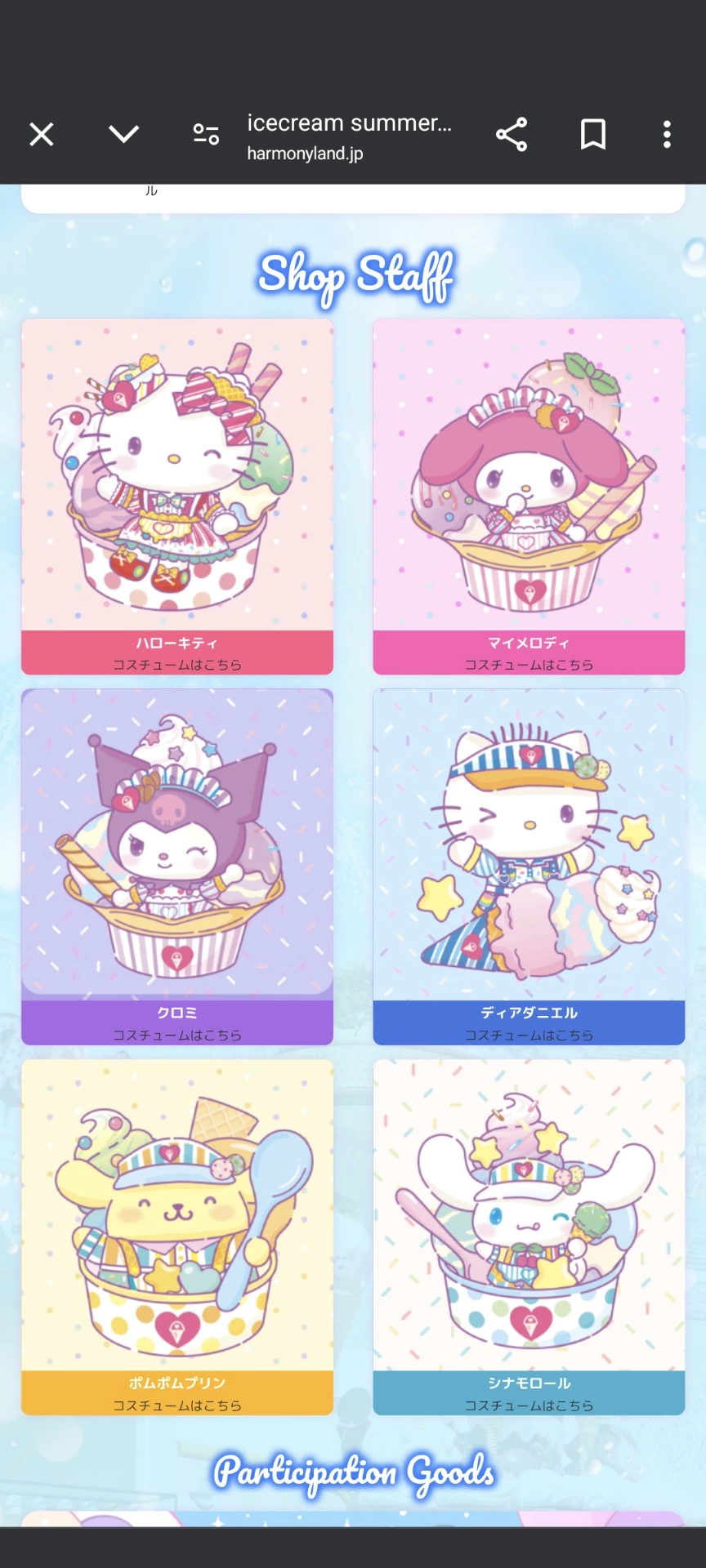Minimize the browser with the down chevron
Viewport: 706px width, 1568px height.
(123, 135)
